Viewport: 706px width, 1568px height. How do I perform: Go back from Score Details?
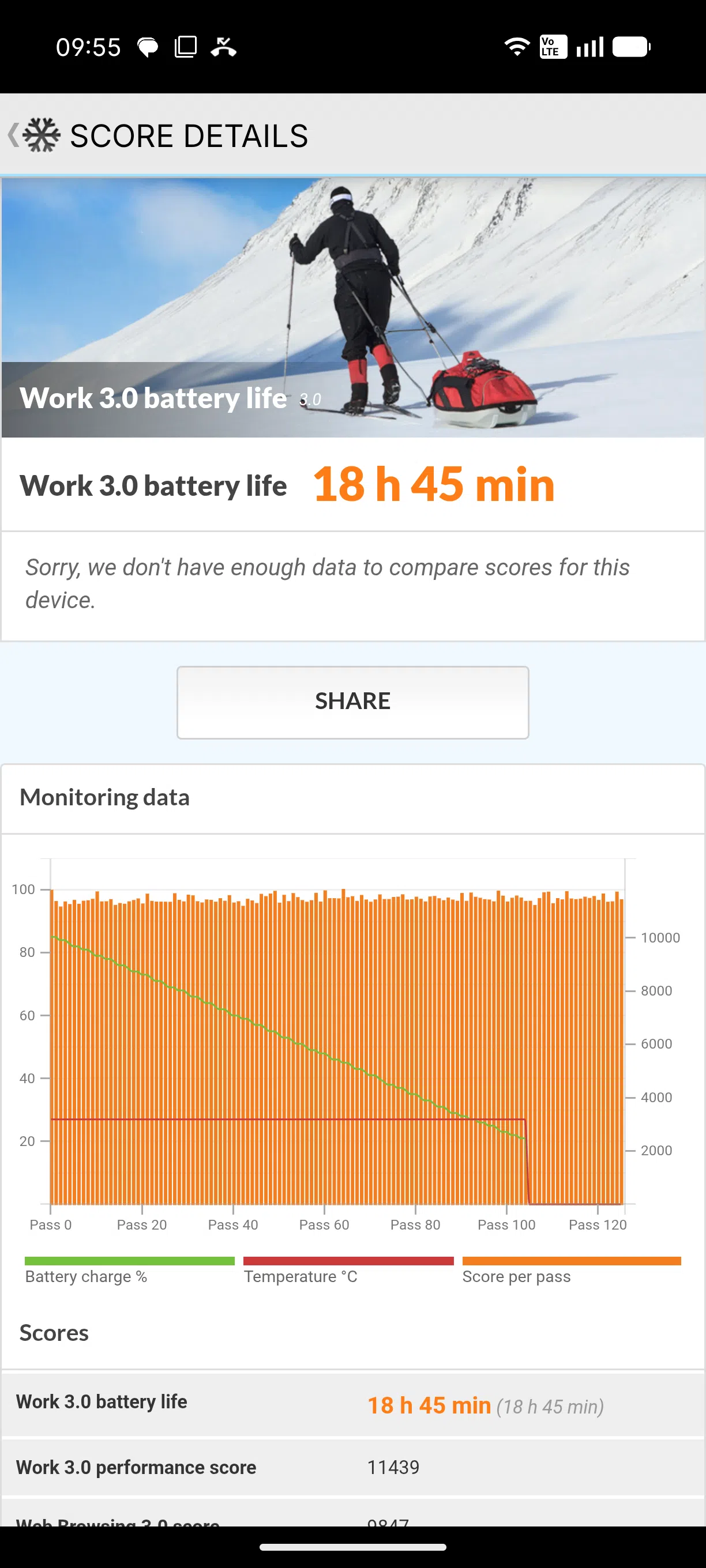tap(14, 135)
